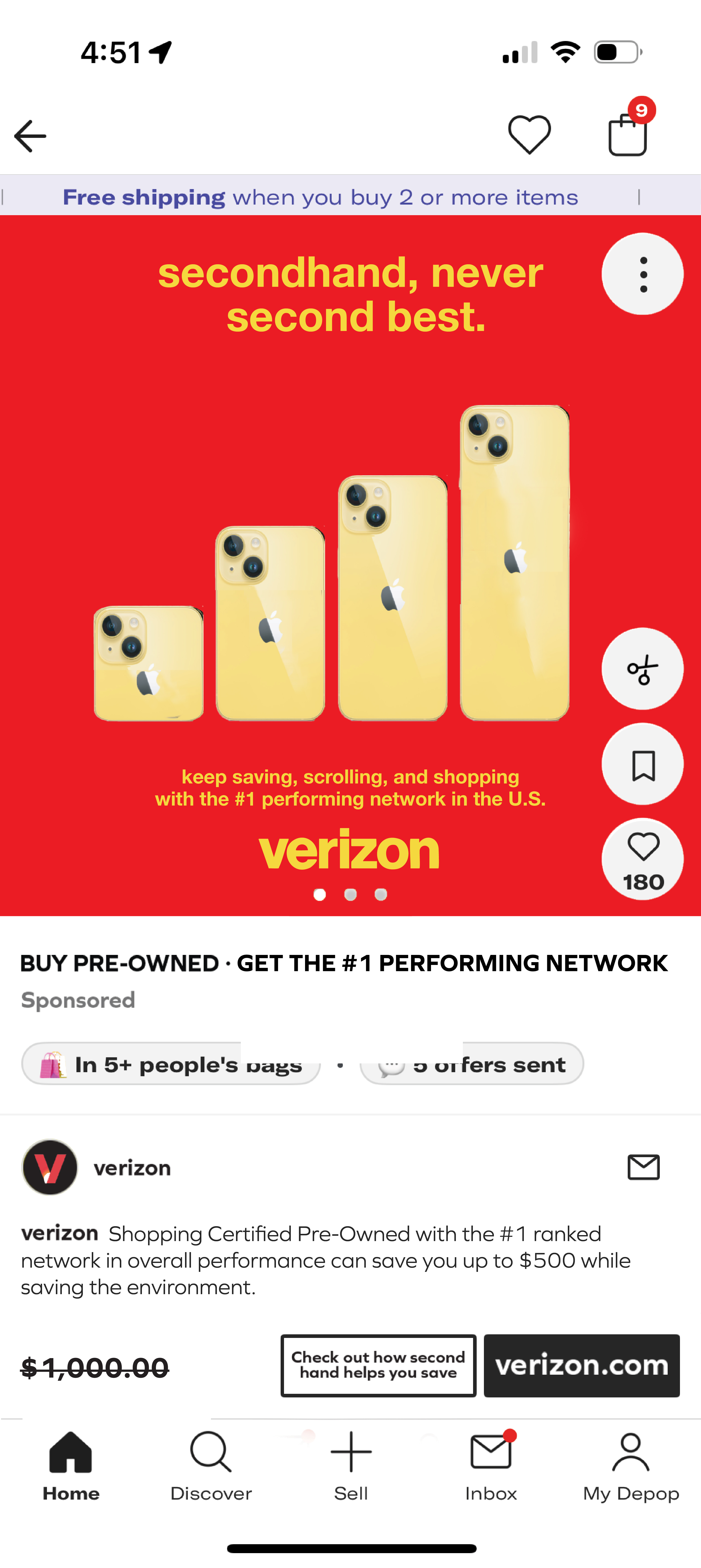Message the seller via envelope icon
This screenshot has width=701, height=1568.
coord(643,1168)
